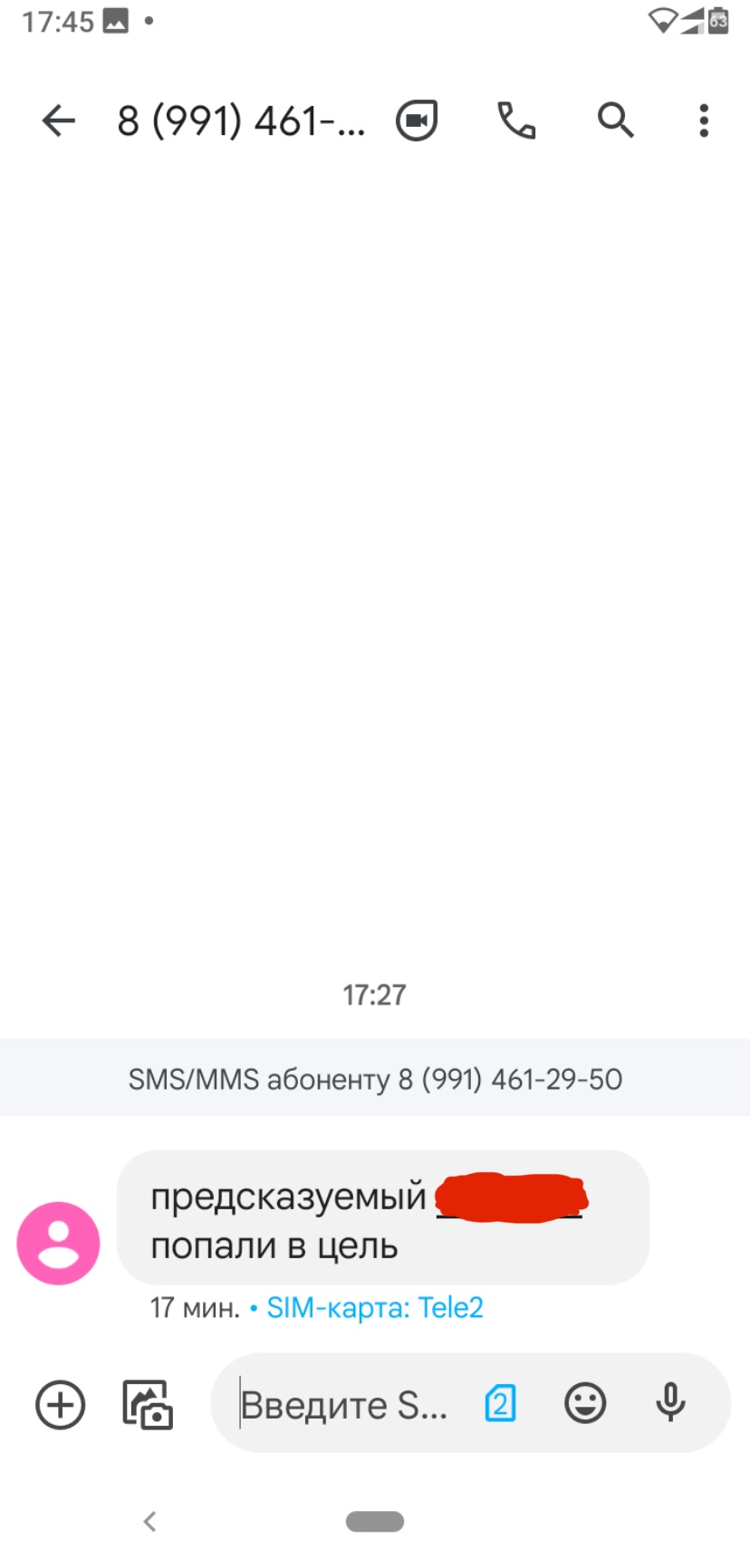Start a video call with this number

coord(417,120)
